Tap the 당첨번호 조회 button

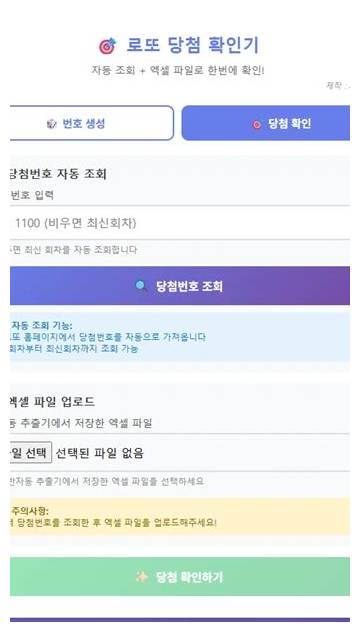[180, 286]
